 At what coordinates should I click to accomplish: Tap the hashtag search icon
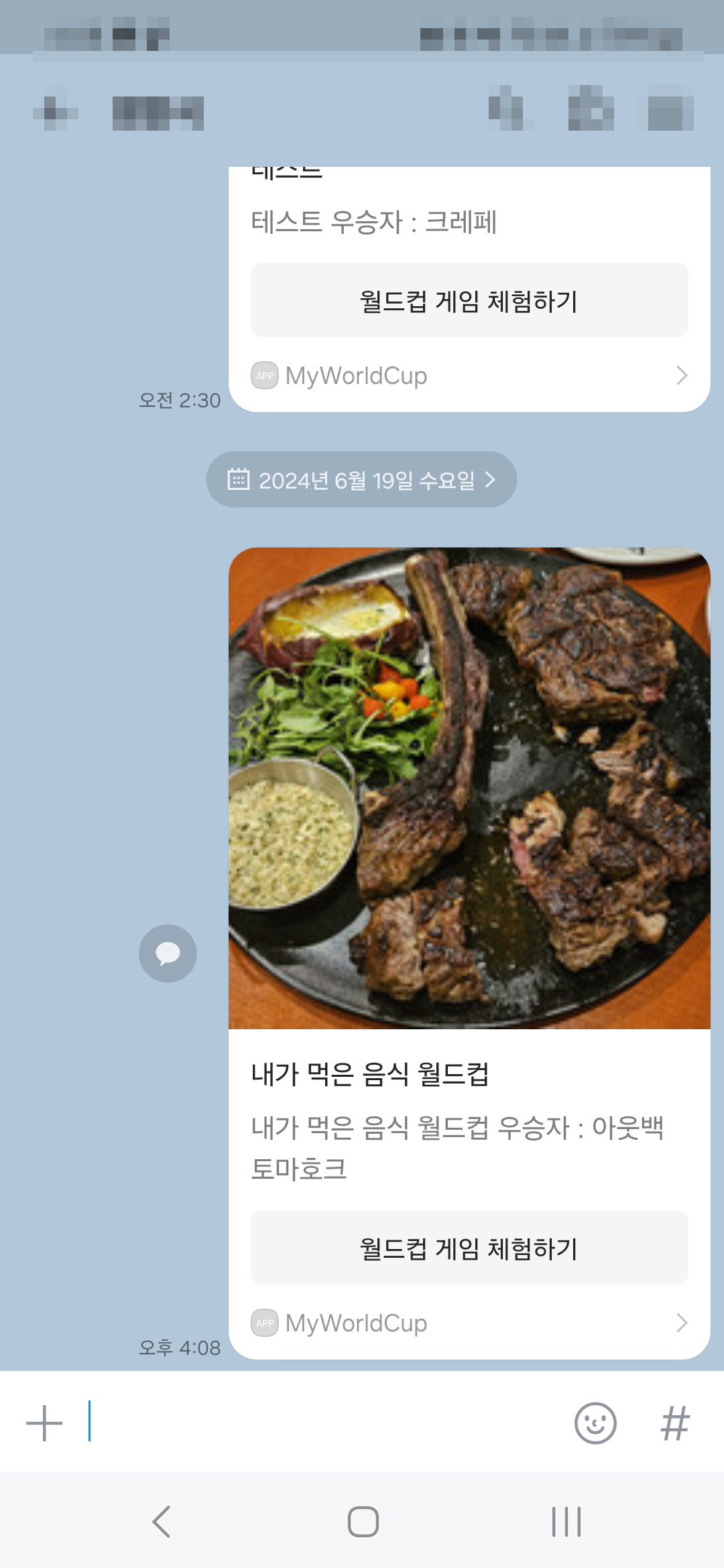pos(675,1423)
